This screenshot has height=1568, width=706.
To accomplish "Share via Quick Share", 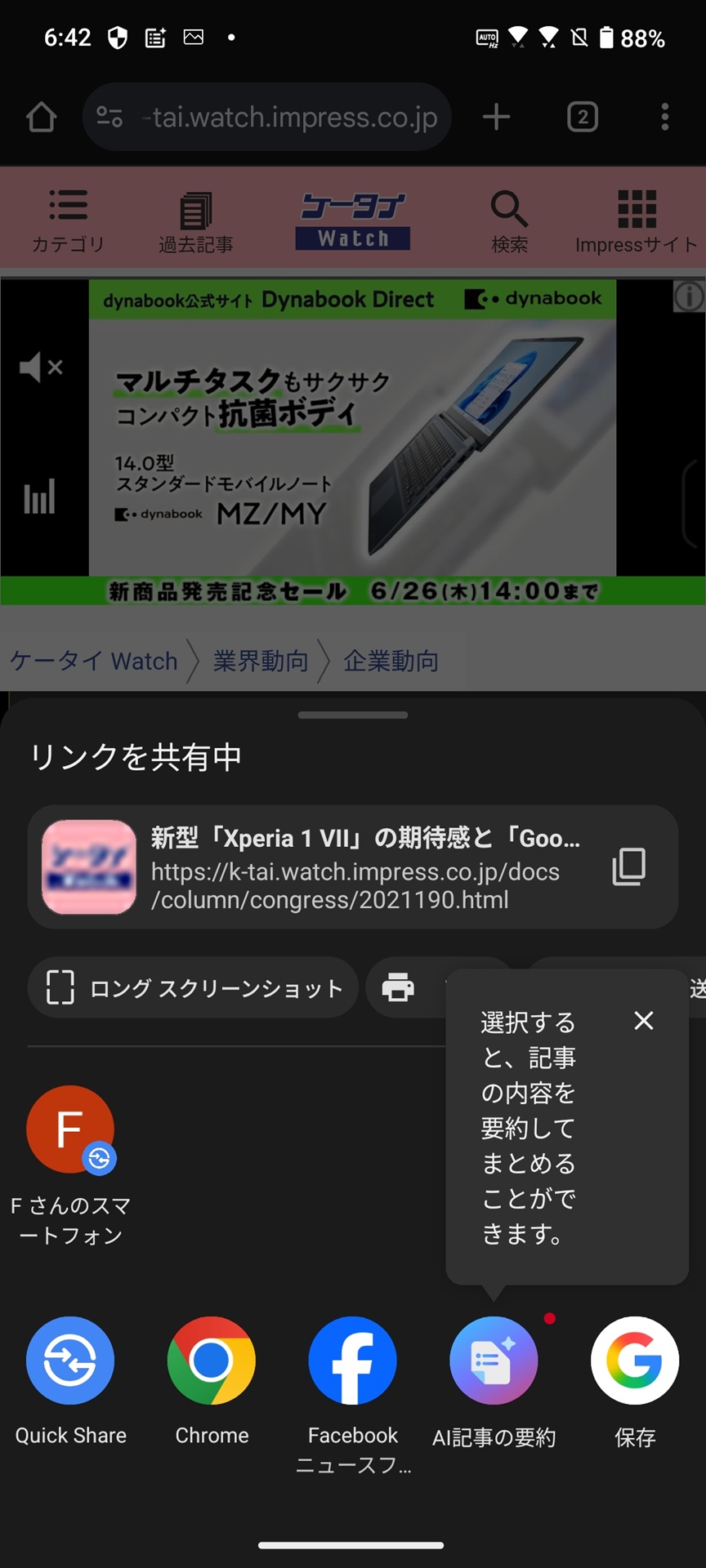I will tap(70, 1362).
